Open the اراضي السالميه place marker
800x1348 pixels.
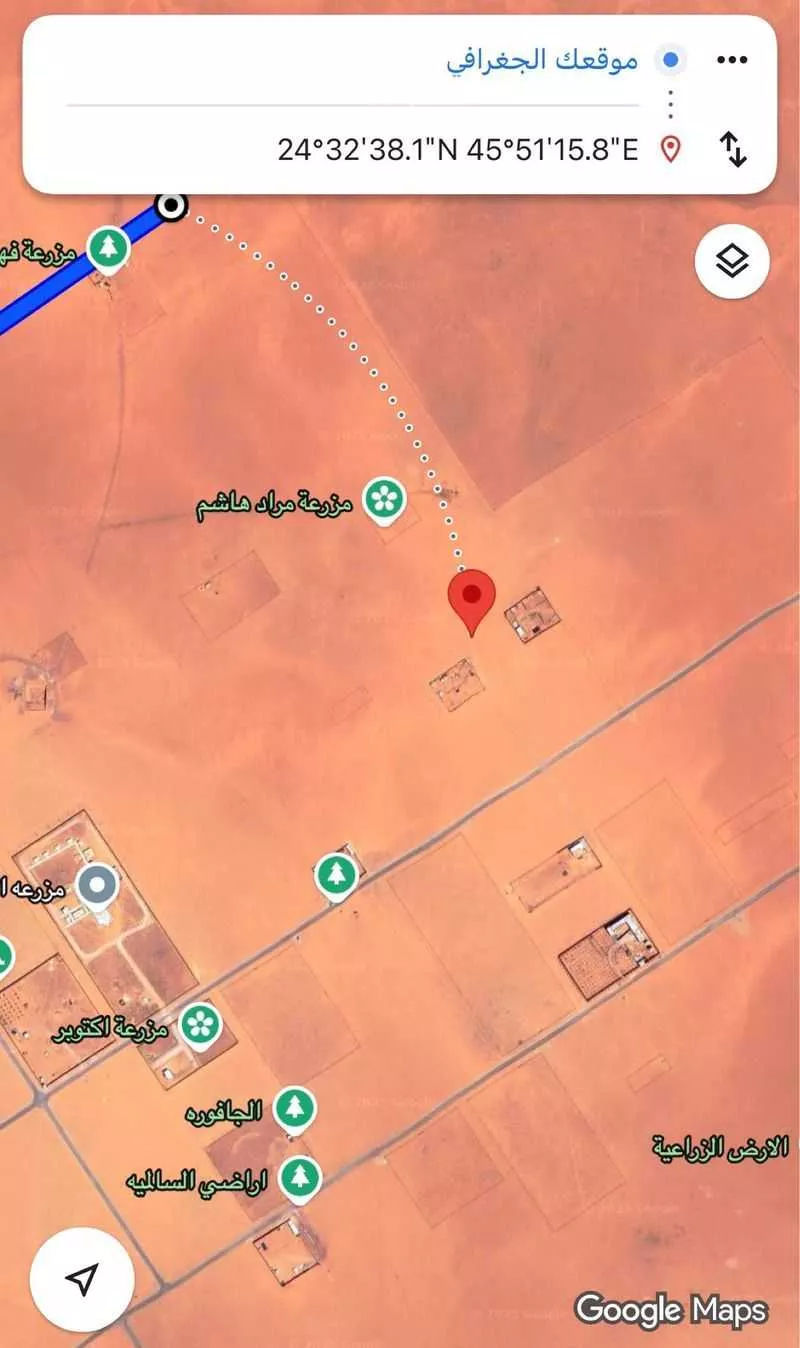point(299,1176)
